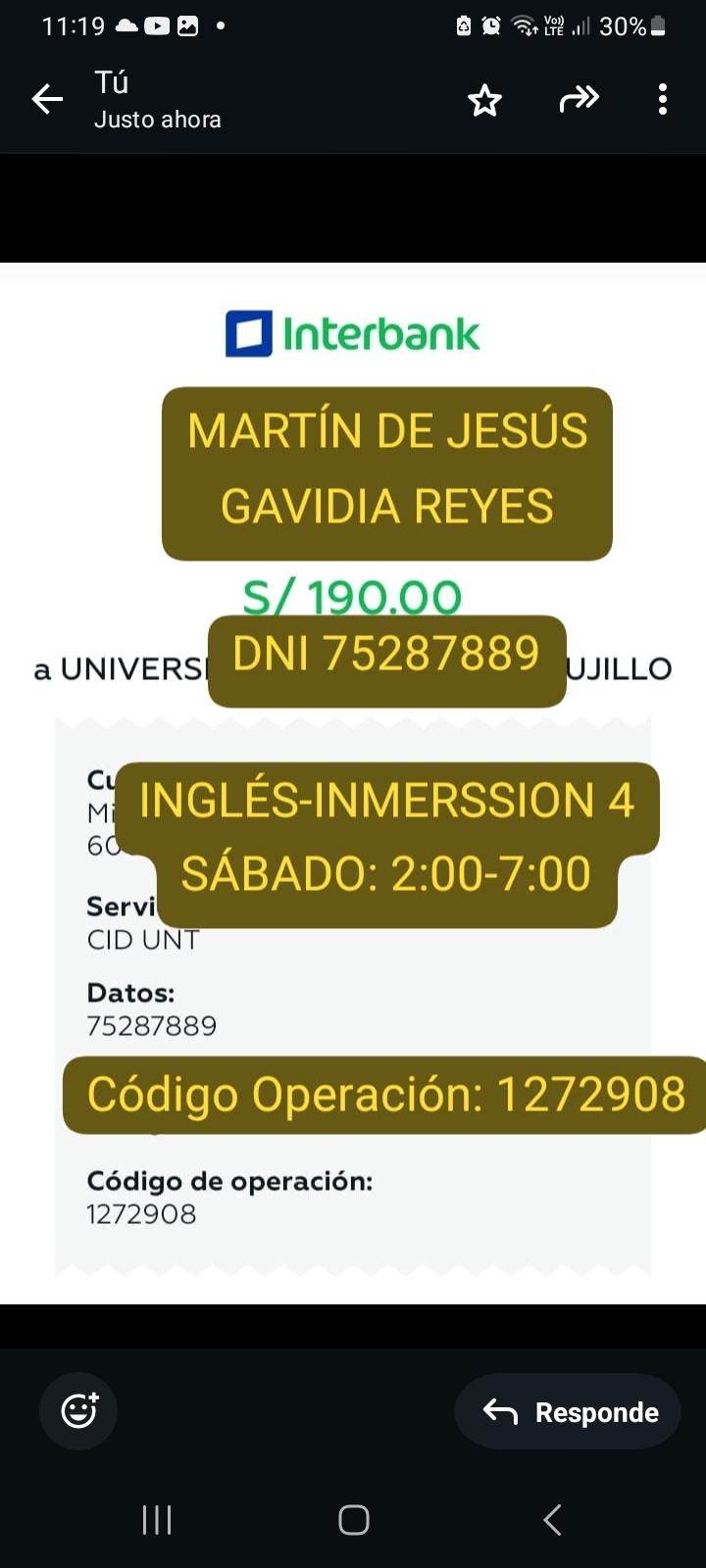The height and width of the screenshot is (1568, 706).
Task: Open the overflow menu
Action: [663, 99]
